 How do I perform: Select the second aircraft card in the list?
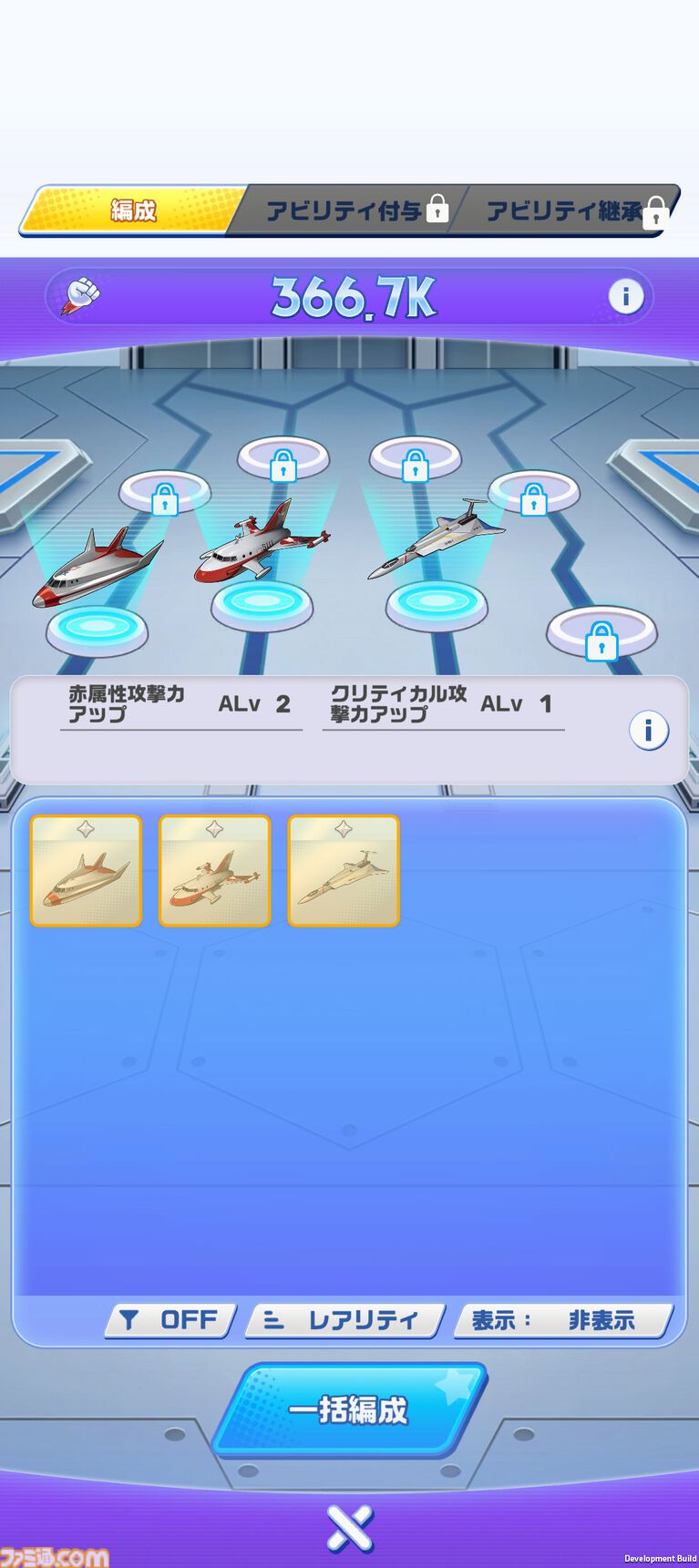pyautogui.click(x=215, y=871)
